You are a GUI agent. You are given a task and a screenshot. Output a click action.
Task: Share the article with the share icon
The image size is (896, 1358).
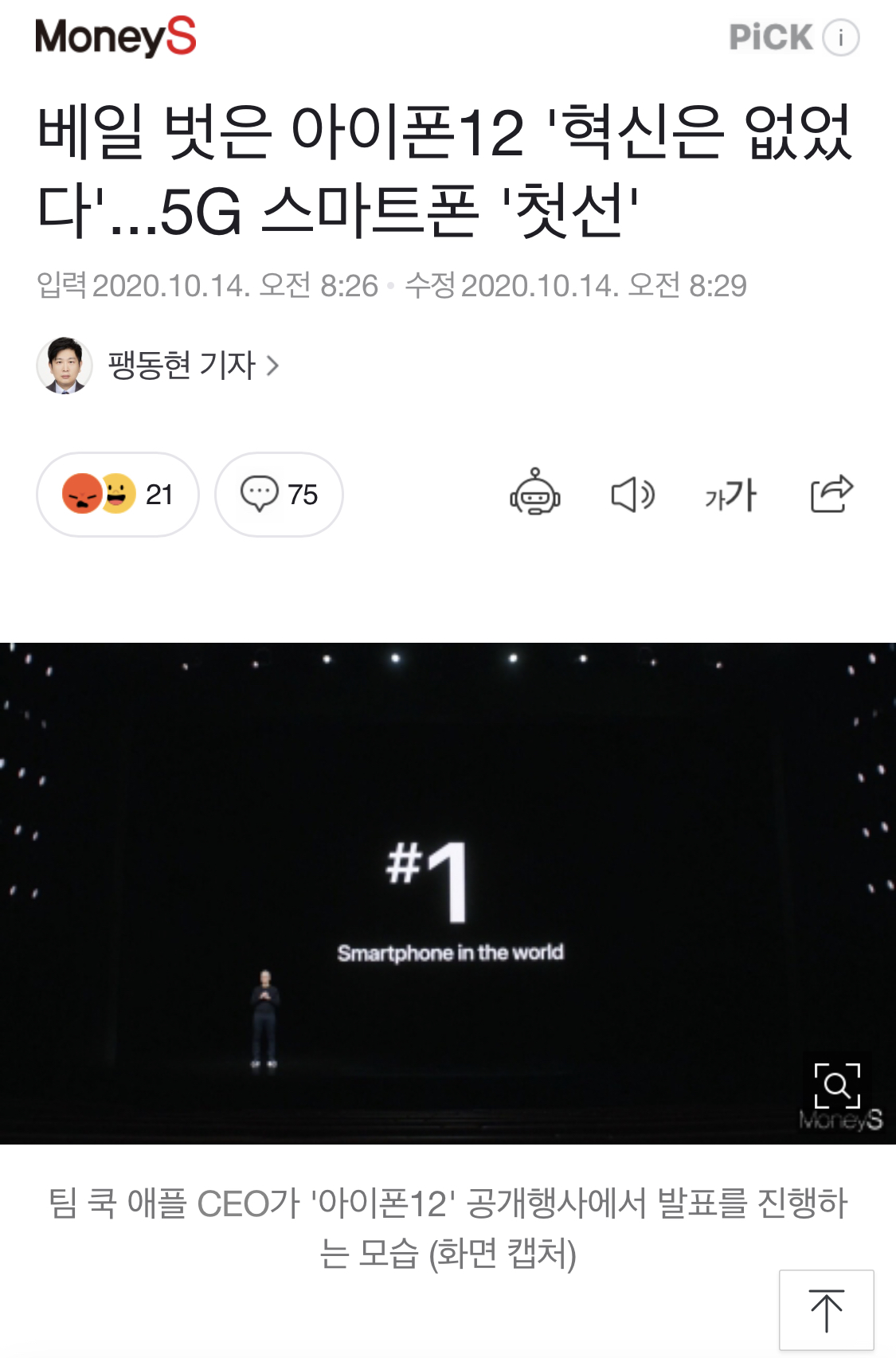pyautogui.click(x=828, y=495)
